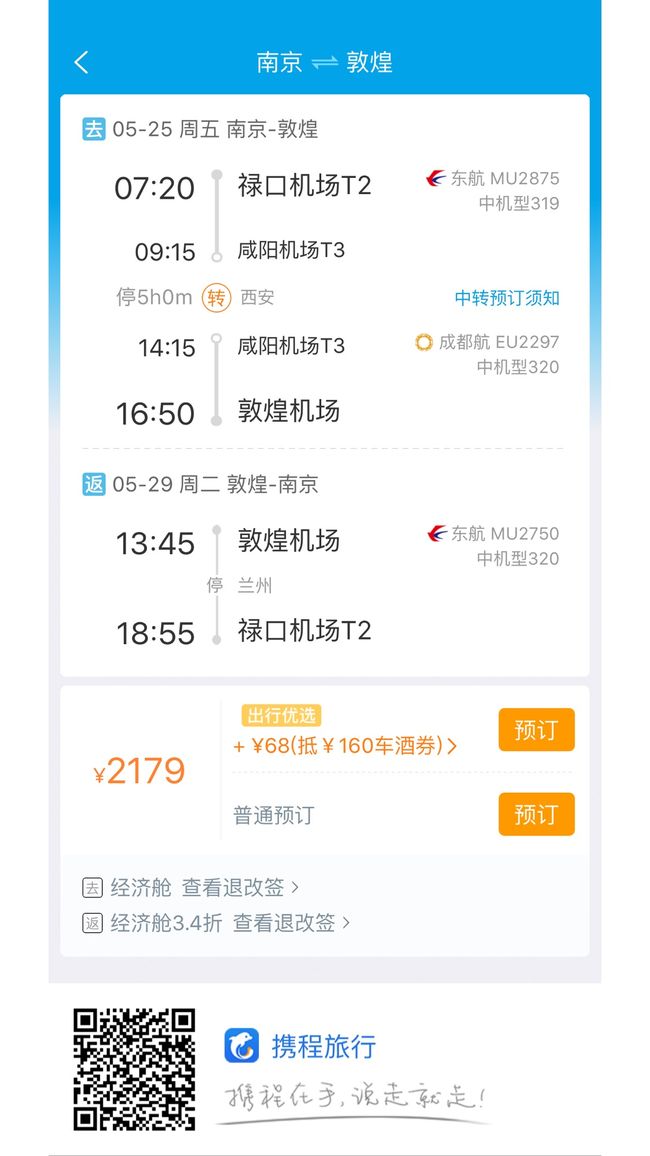Go back using the top-left arrow
The image size is (650, 1156).
click(82, 63)
